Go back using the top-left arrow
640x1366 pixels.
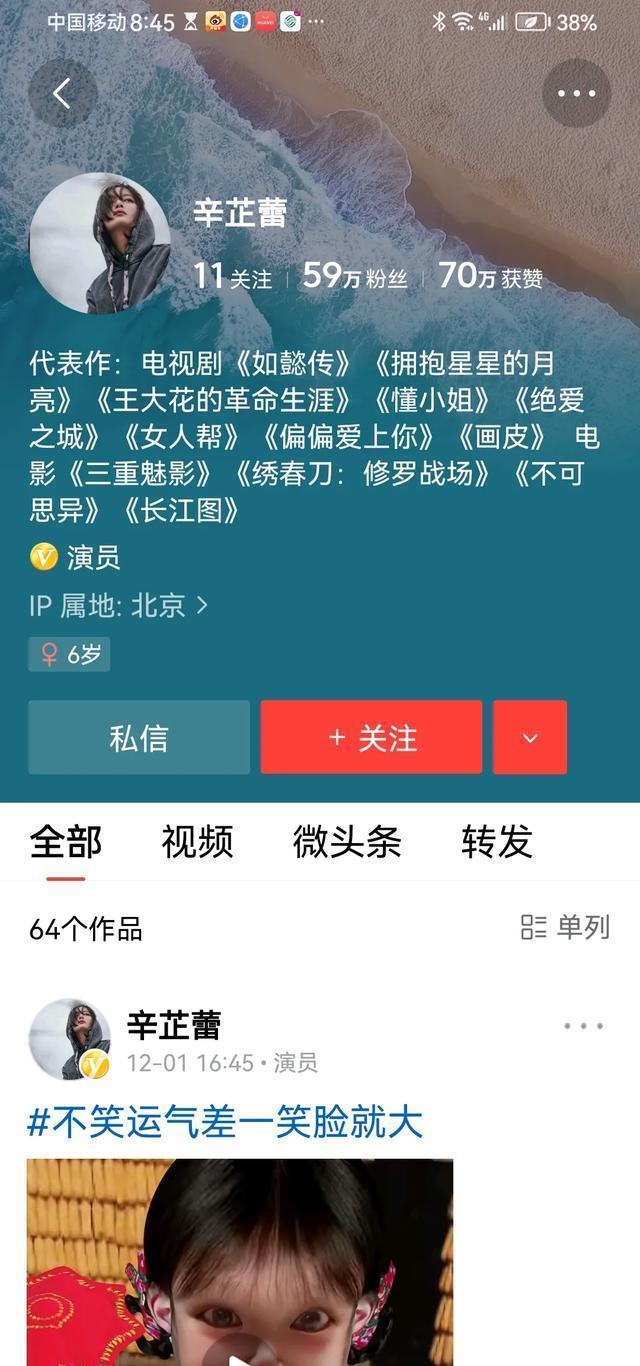(x=62, y=94)
